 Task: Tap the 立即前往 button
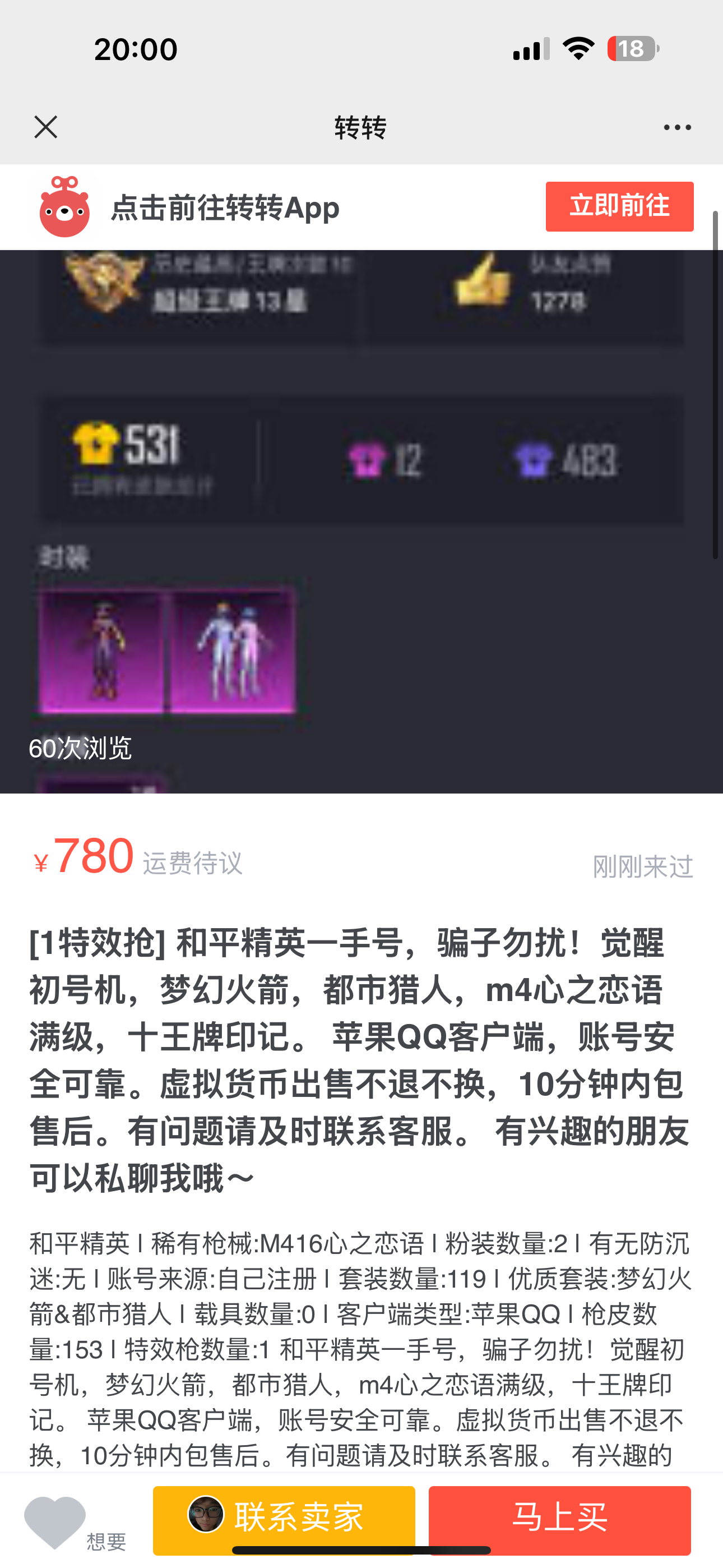tap(619, 206)
